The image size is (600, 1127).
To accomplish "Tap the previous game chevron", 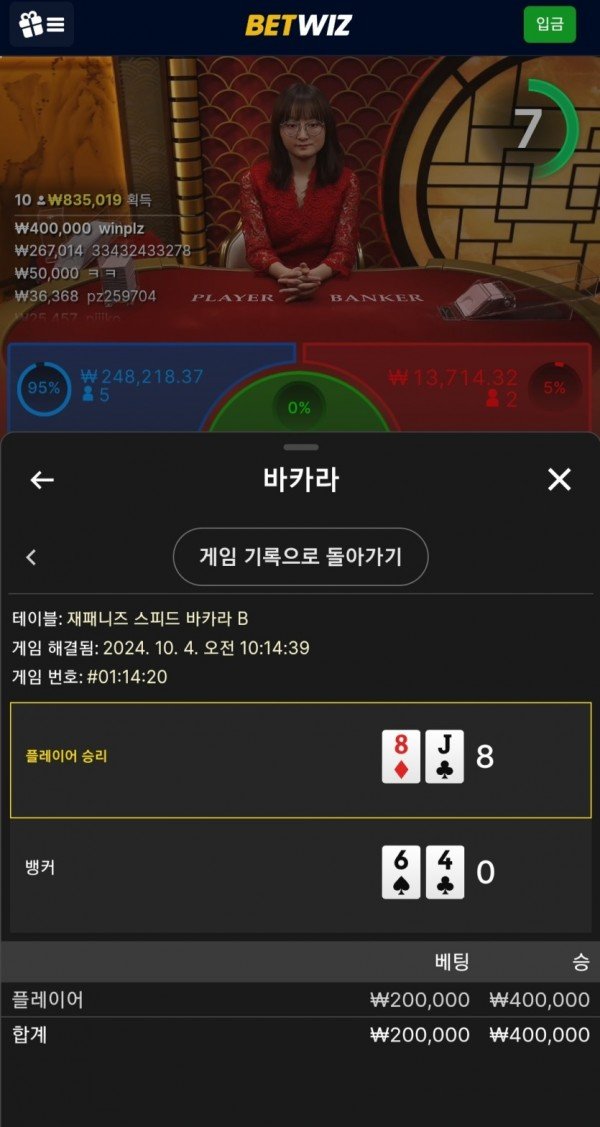I will click(31, 557).
